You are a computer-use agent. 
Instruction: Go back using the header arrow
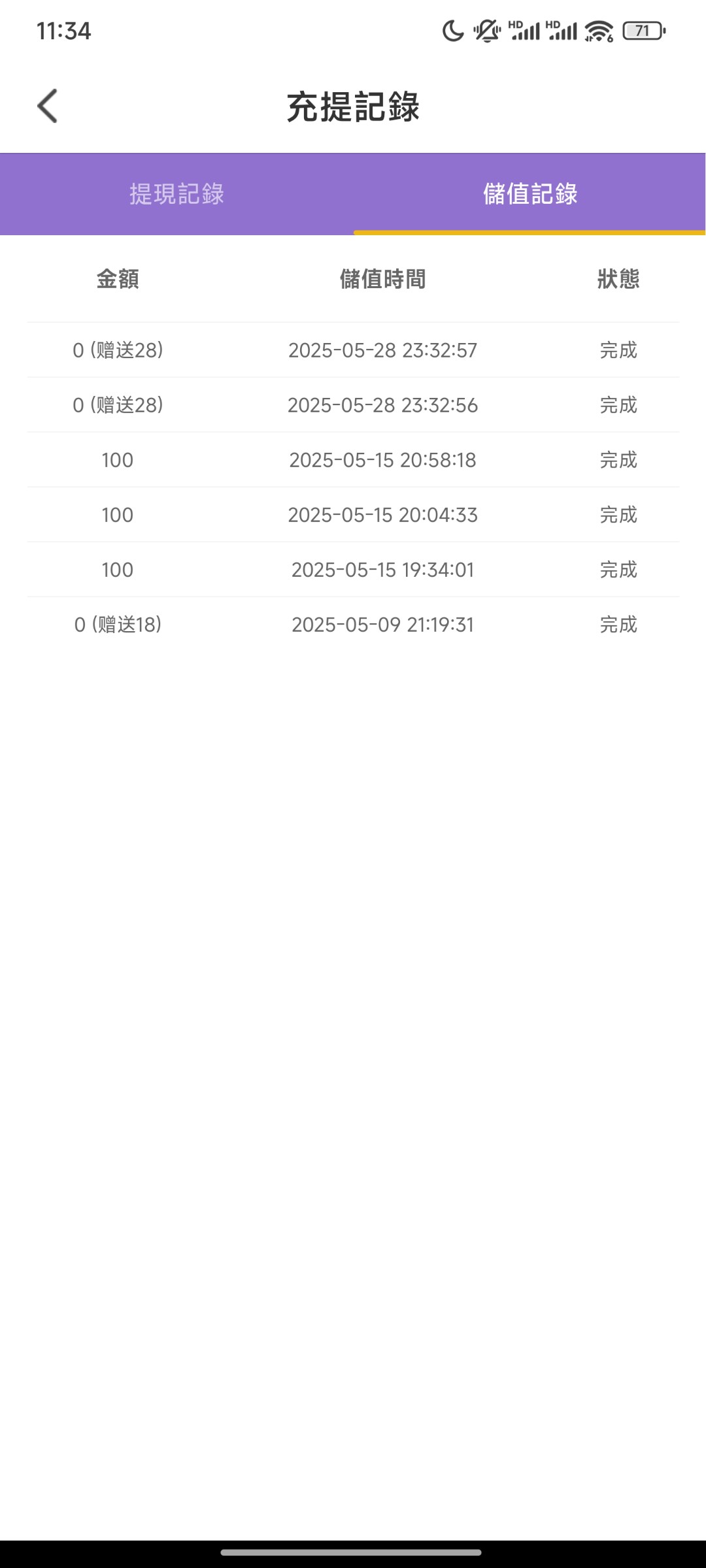[48, 106]
